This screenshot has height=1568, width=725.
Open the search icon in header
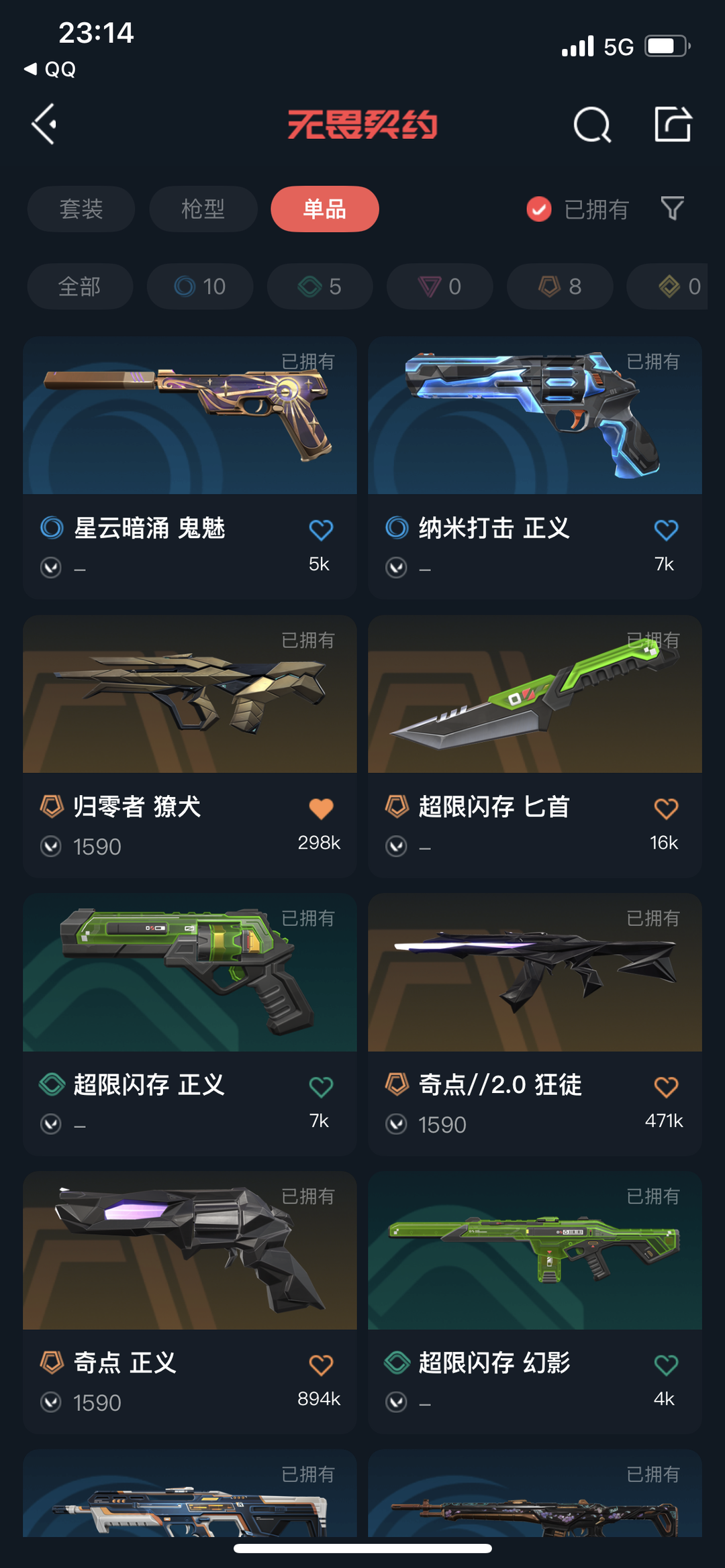pyautogui.click(x=592, y=124)
